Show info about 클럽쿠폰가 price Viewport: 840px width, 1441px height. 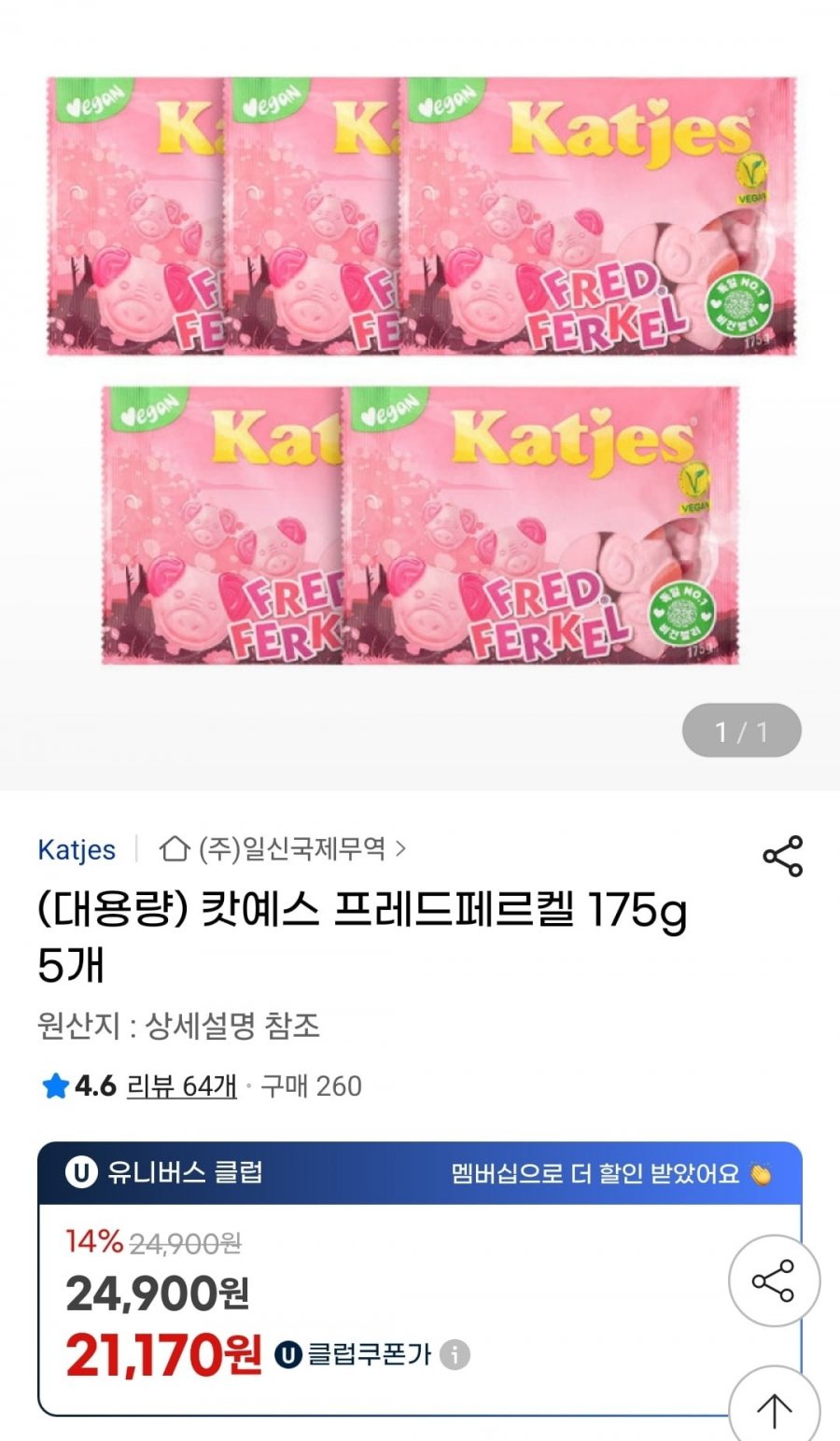[x=455, y=1354]
